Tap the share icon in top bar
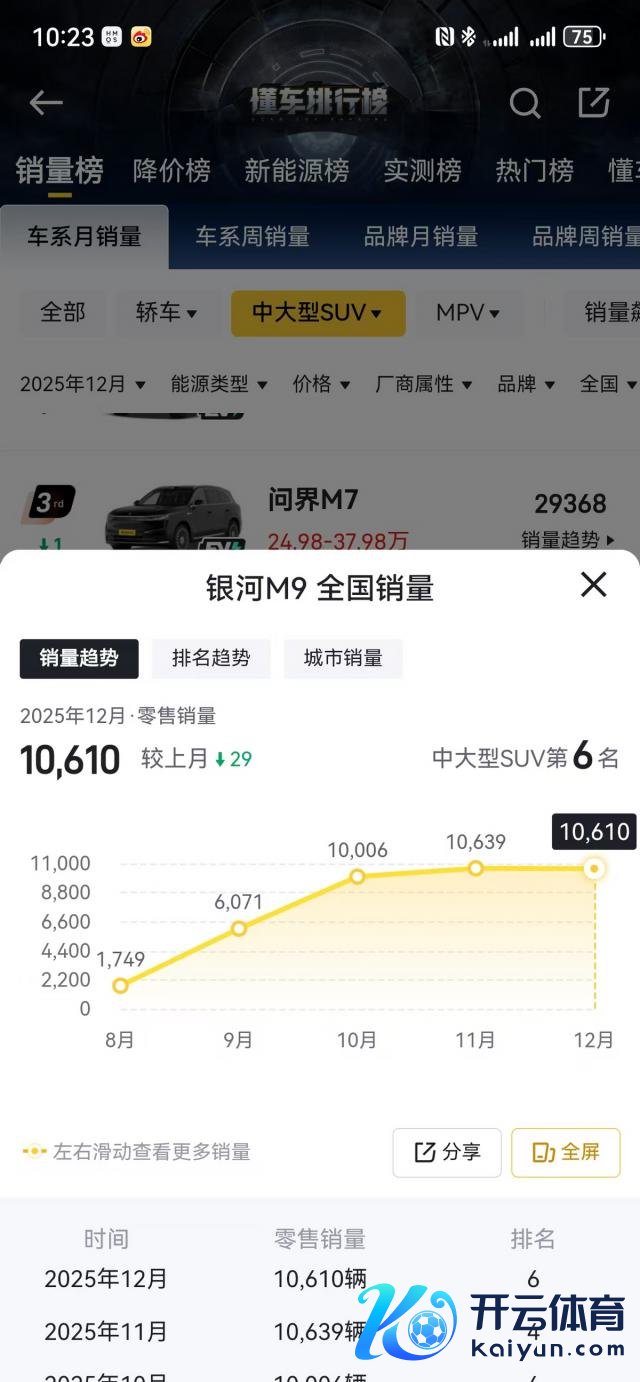Viewport: 640px width, 1382px height. (x=593, y=102)
